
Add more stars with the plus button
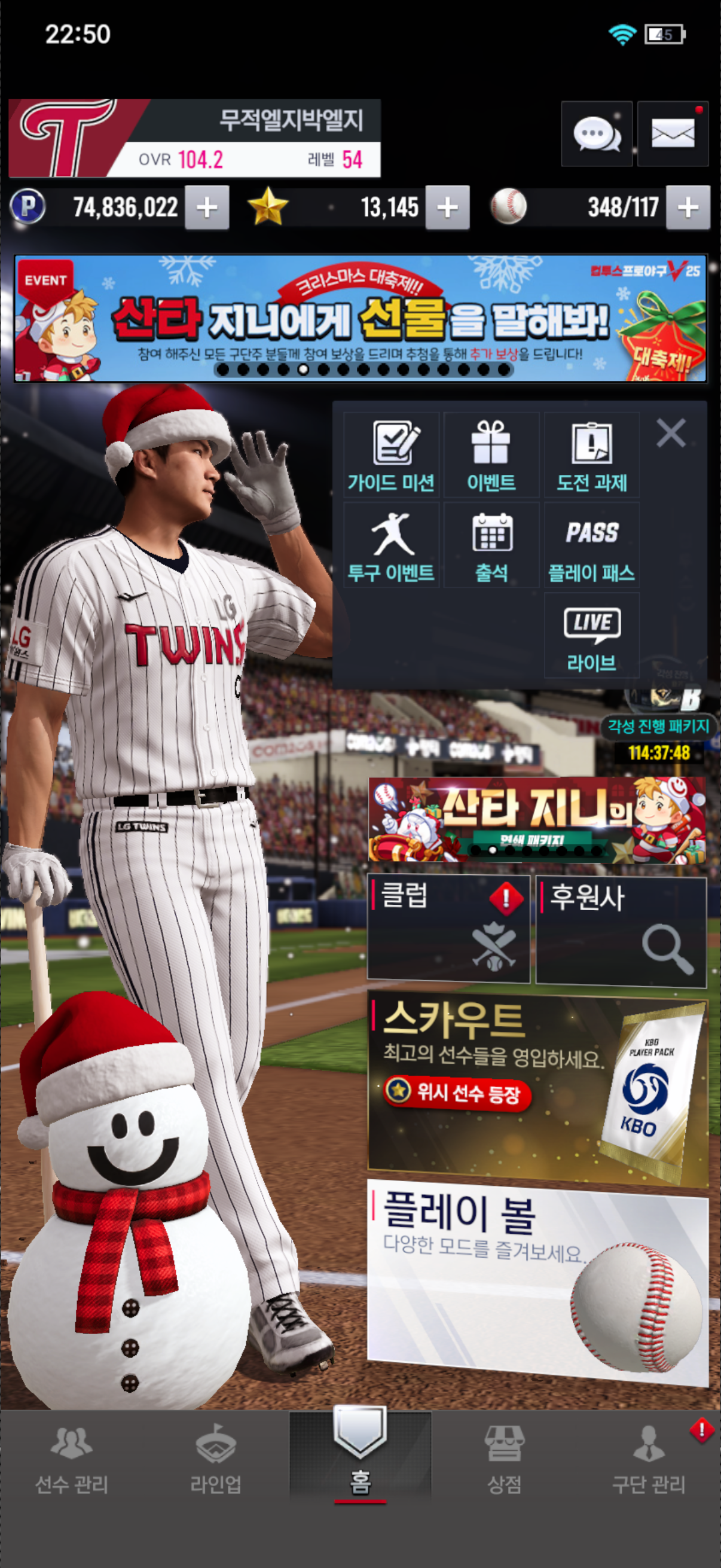(x=447, y=208)
